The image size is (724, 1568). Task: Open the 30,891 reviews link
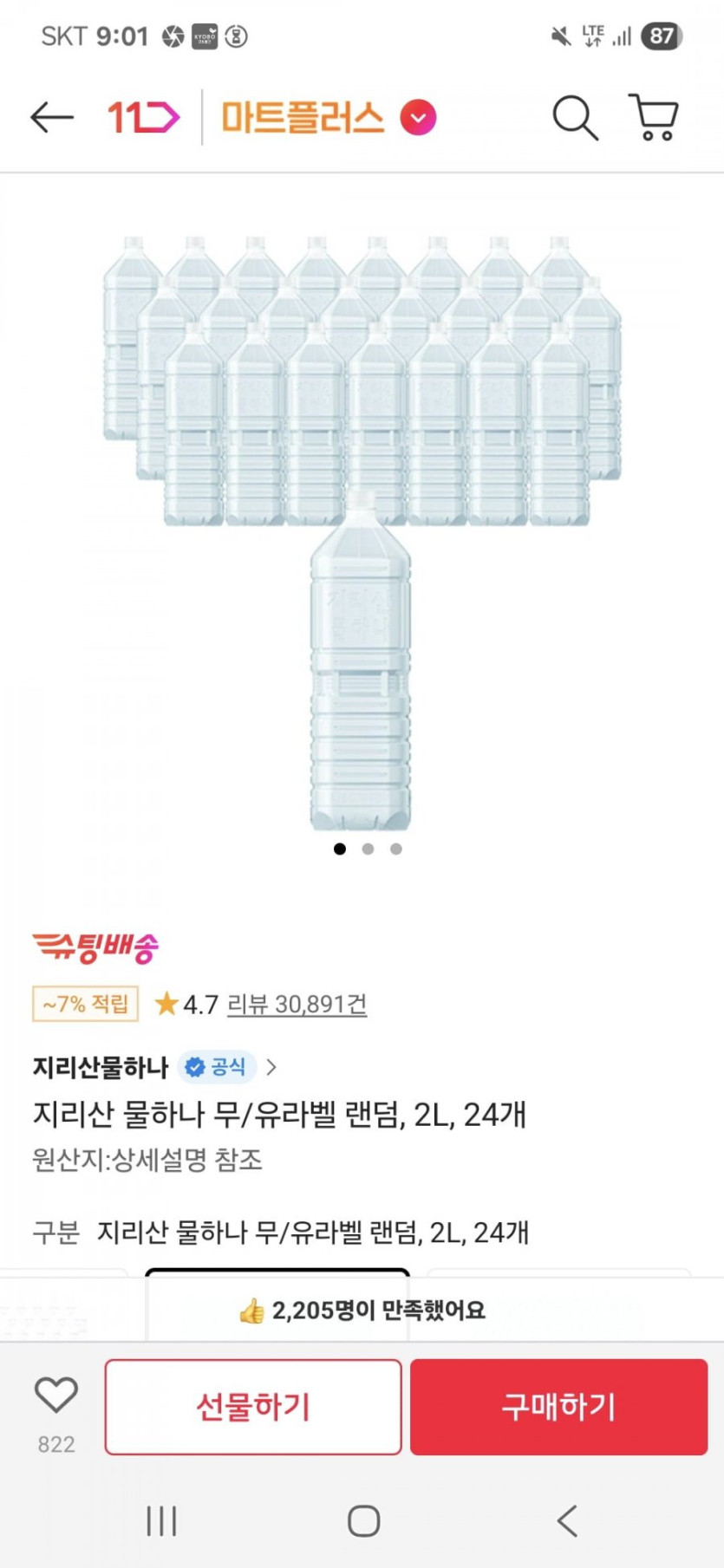coord(297,1004)
